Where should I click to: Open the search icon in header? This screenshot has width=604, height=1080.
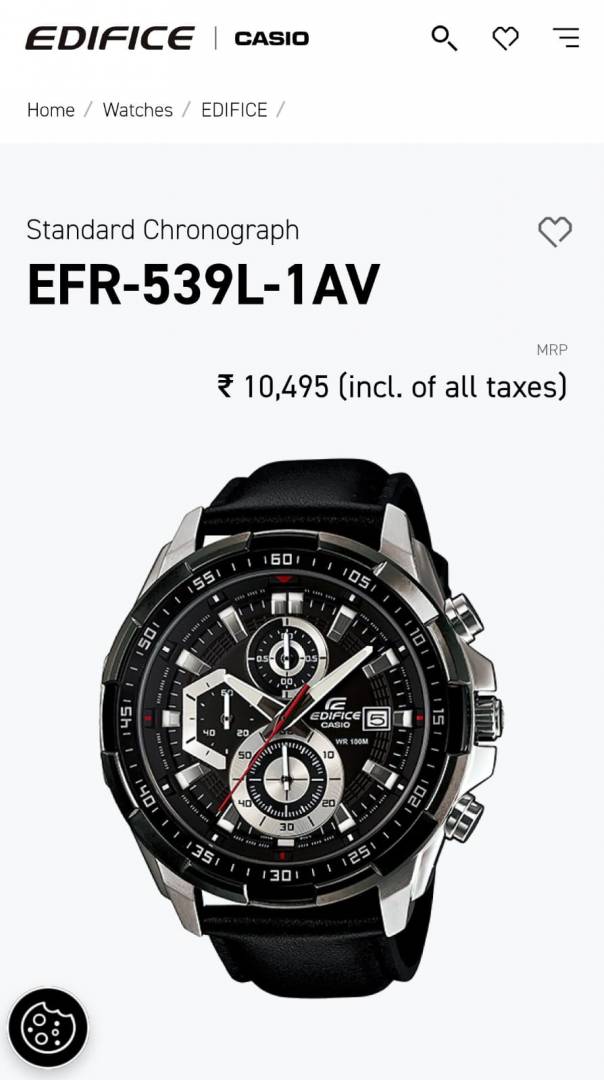tap(444, 39)
